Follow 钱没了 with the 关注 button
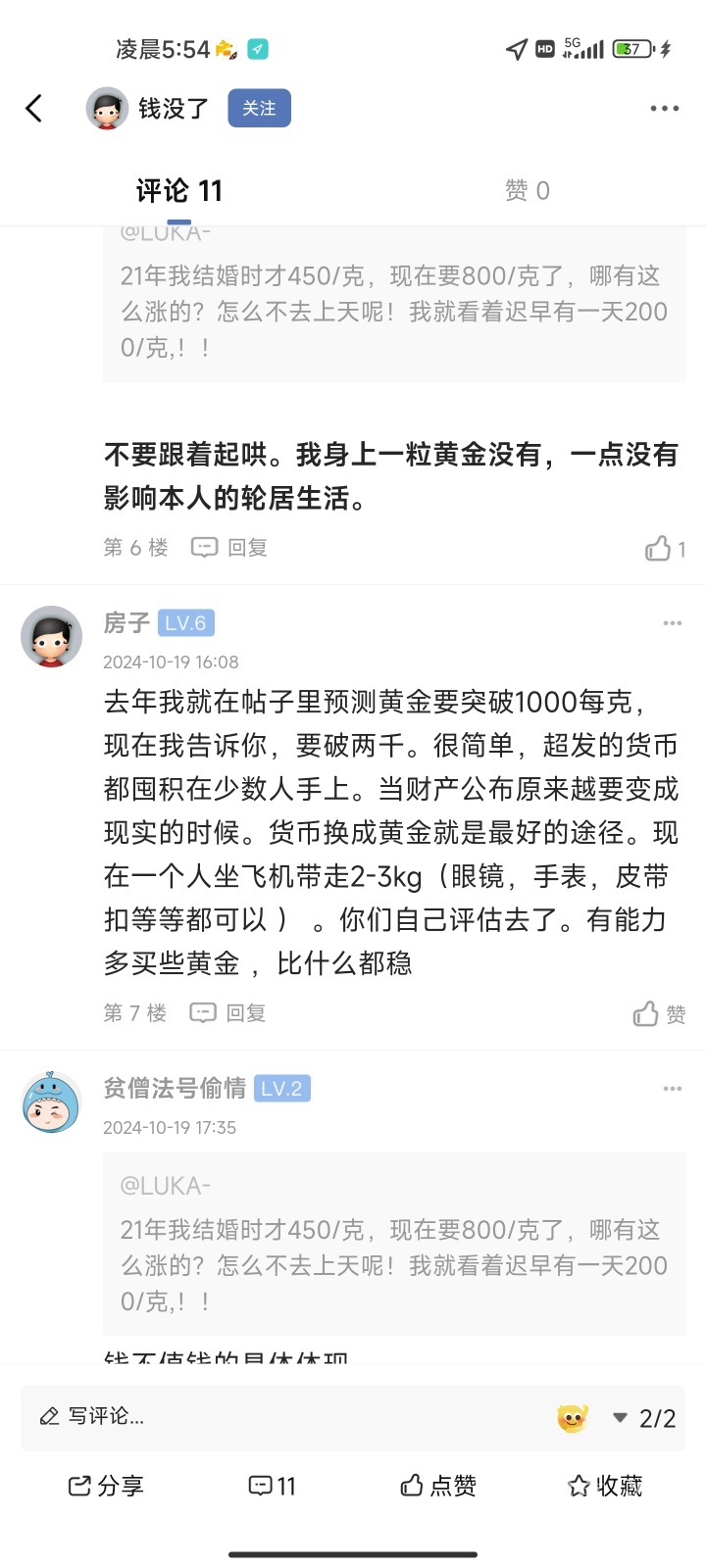Image resolution: width=706 pixels, height=1568 pixels. [x=259, y=109]
